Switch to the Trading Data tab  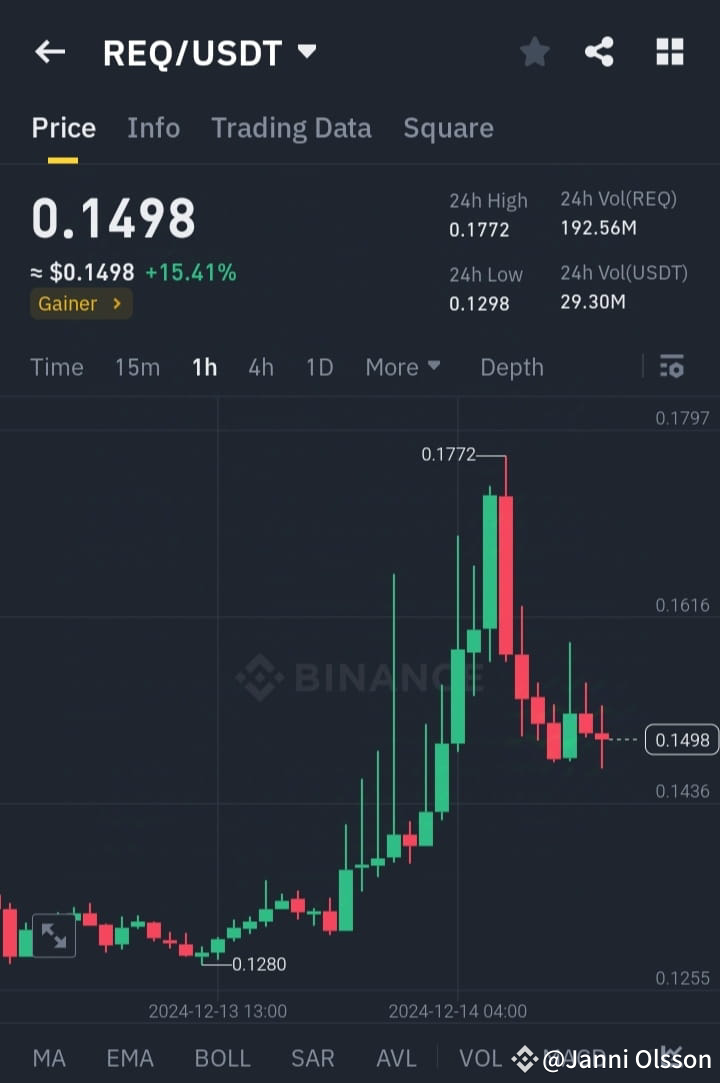pyautogui.click(x=291, y=128)
